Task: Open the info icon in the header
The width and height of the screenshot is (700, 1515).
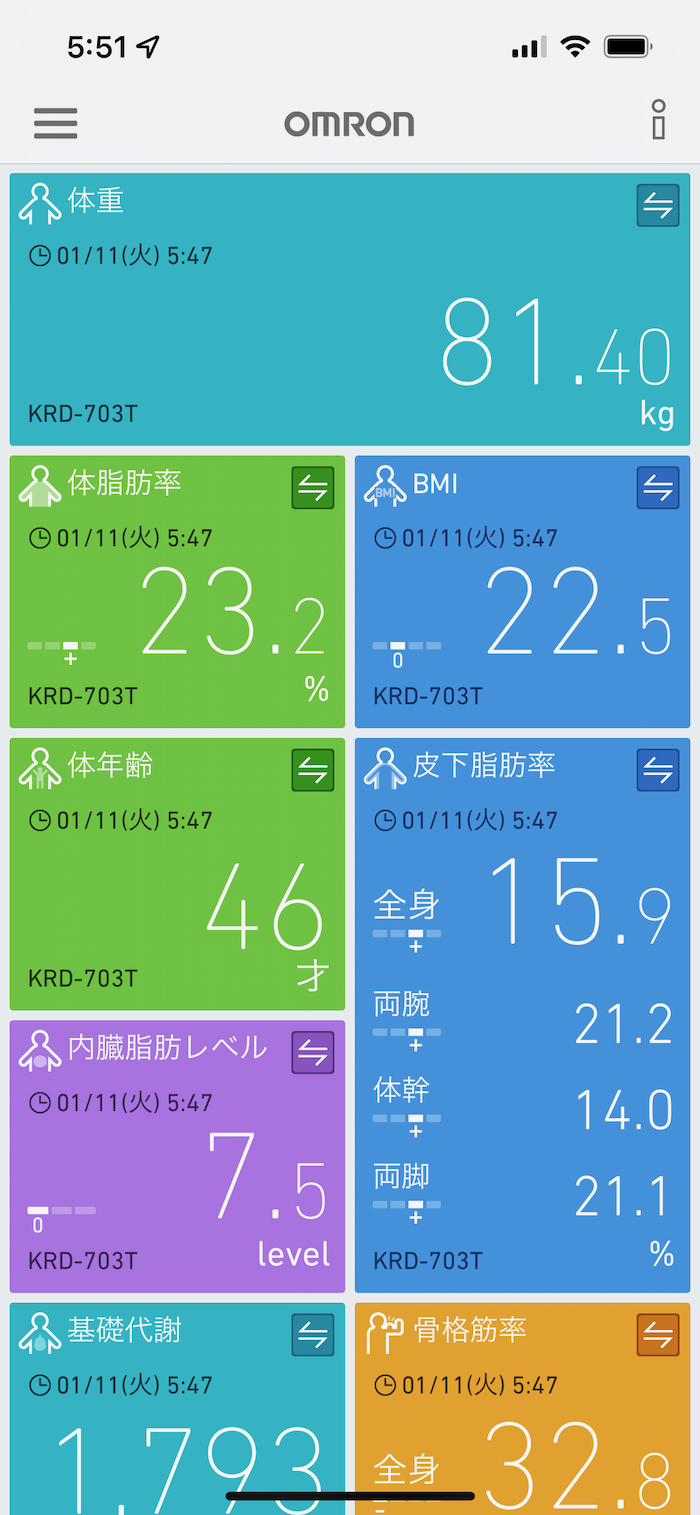Action: [x=658, y=120]
